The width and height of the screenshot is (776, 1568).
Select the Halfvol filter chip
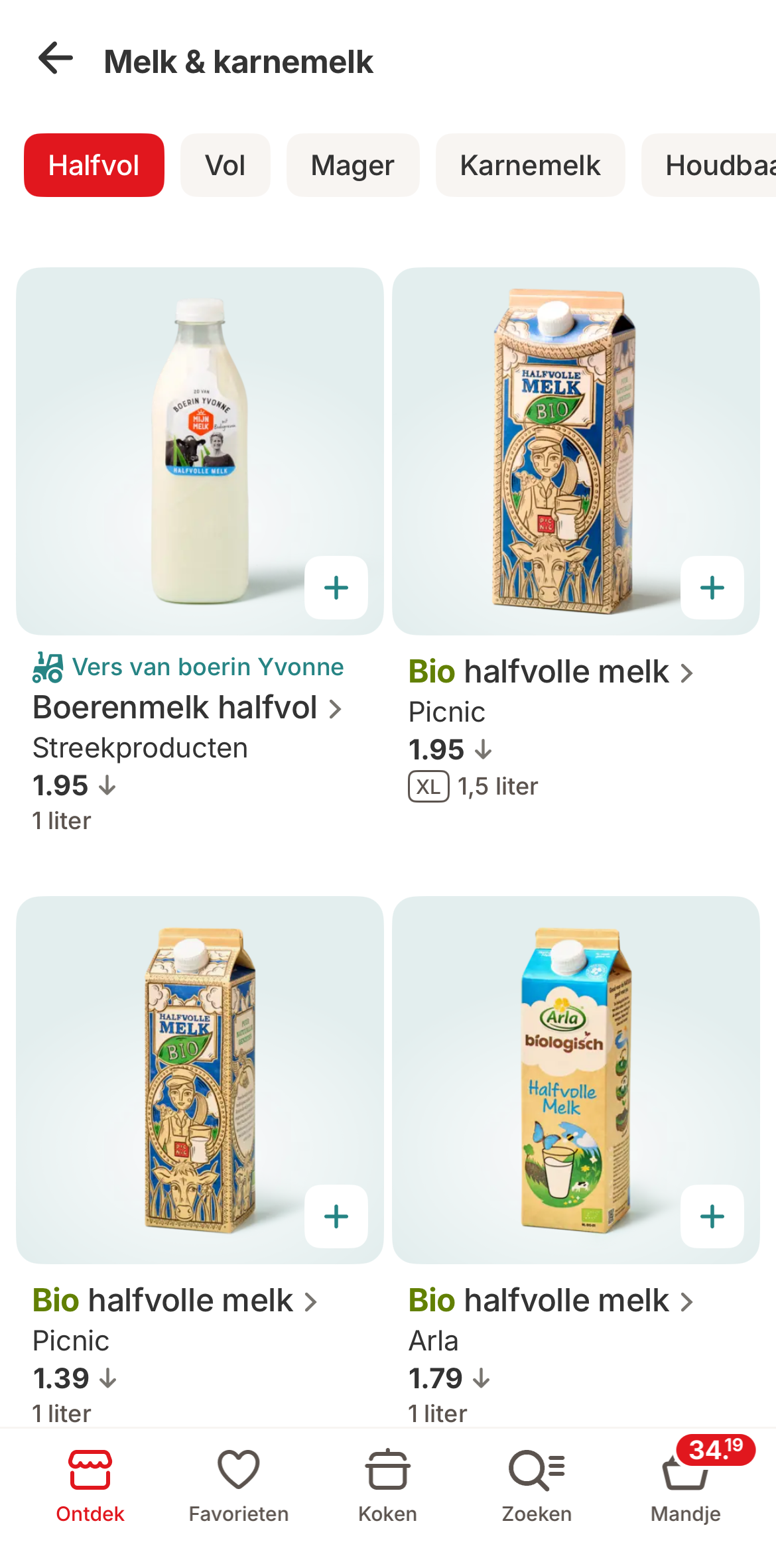coord(94,165)
